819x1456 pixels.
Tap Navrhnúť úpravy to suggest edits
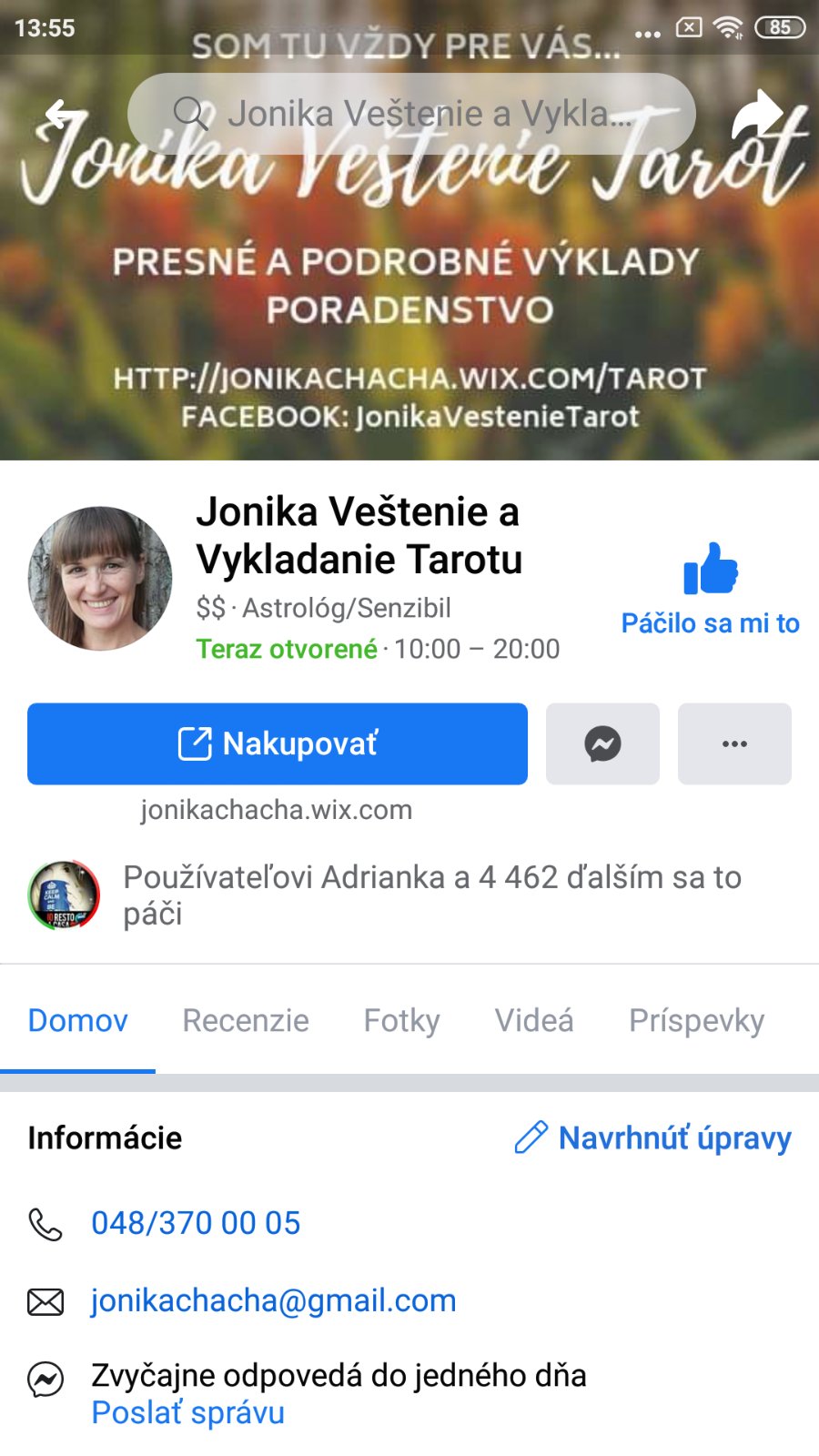click(x=653, y=1137)
